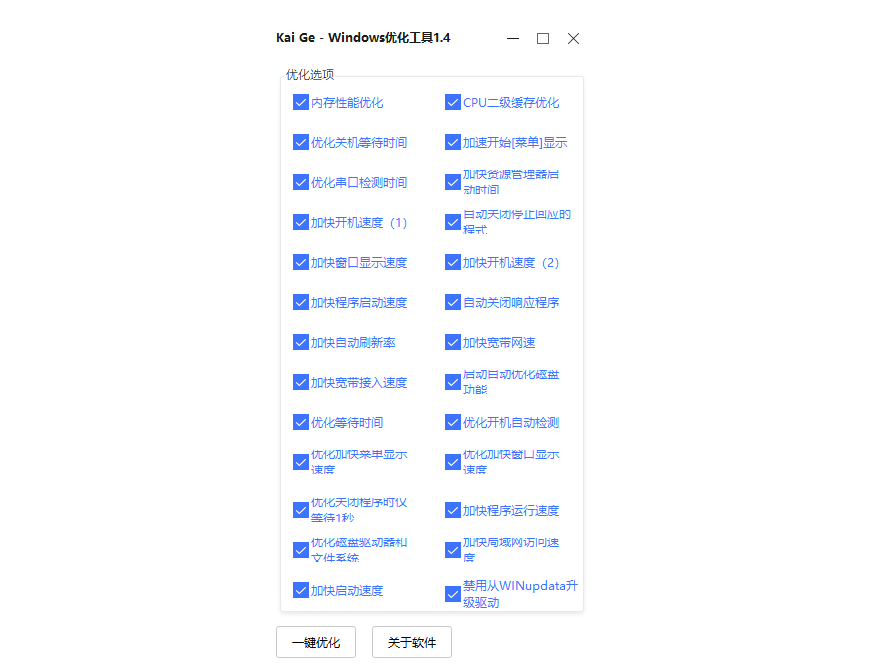Close the optimization tool window

click(x=573, y=38)
